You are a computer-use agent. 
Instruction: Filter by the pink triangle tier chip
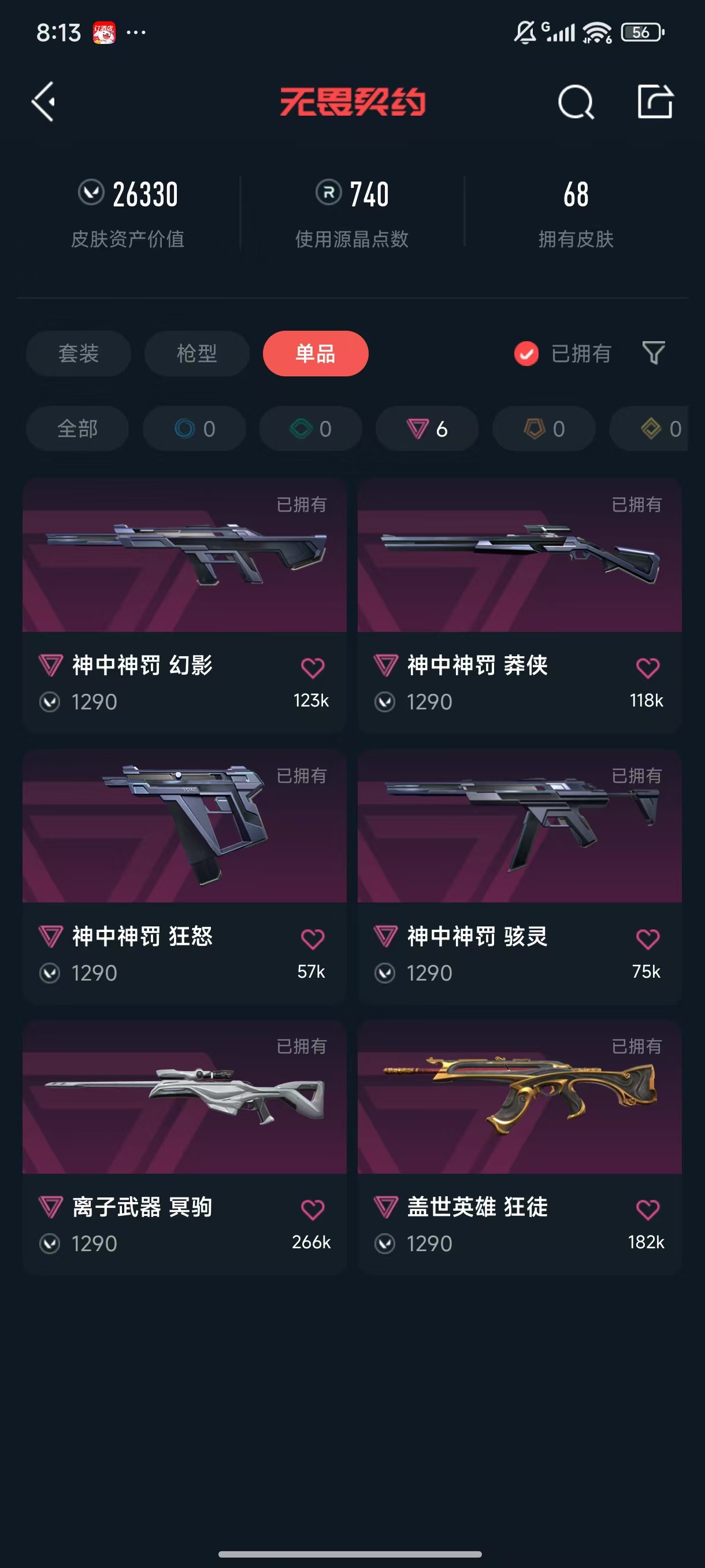(427, 428)
